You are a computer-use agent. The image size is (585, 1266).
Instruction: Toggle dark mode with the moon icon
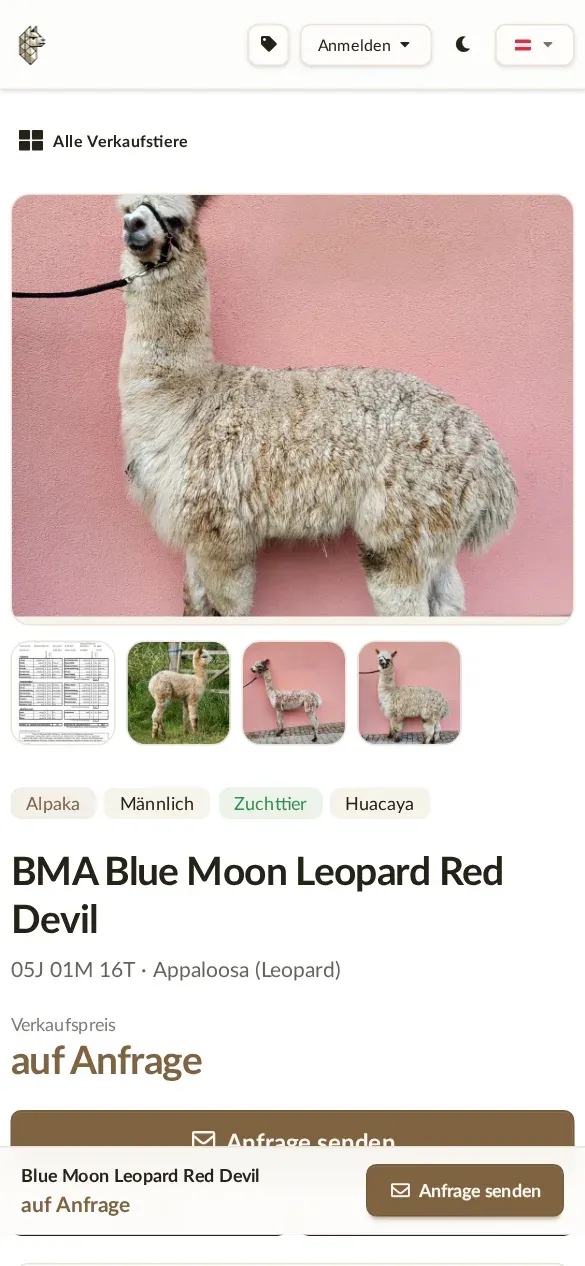click(463, 45)
